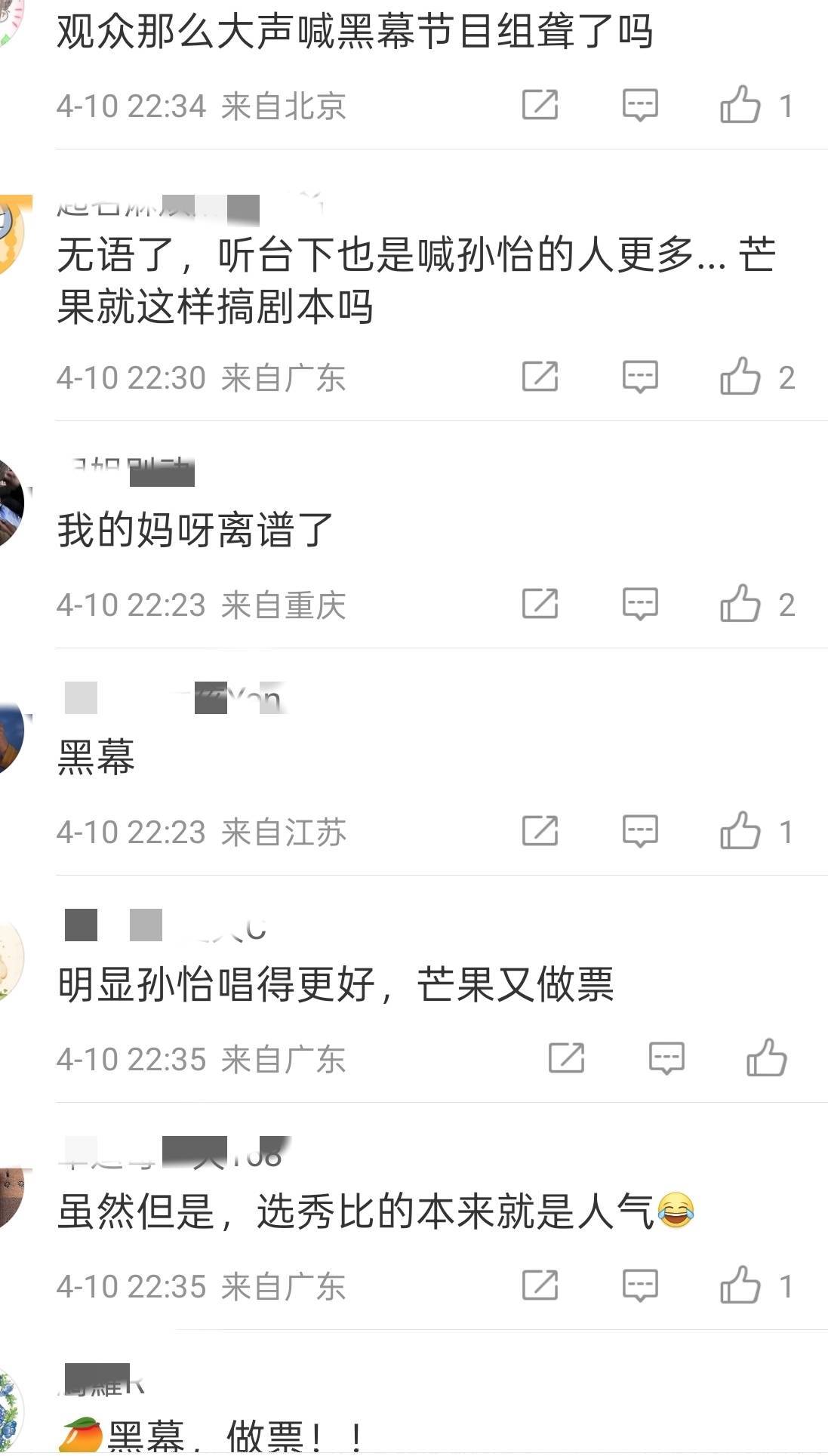The width and height of the screenshot is (828, 1456).
Task: Repost the 黑幕 comment from 江苏
Action: (x=540, y=830)
